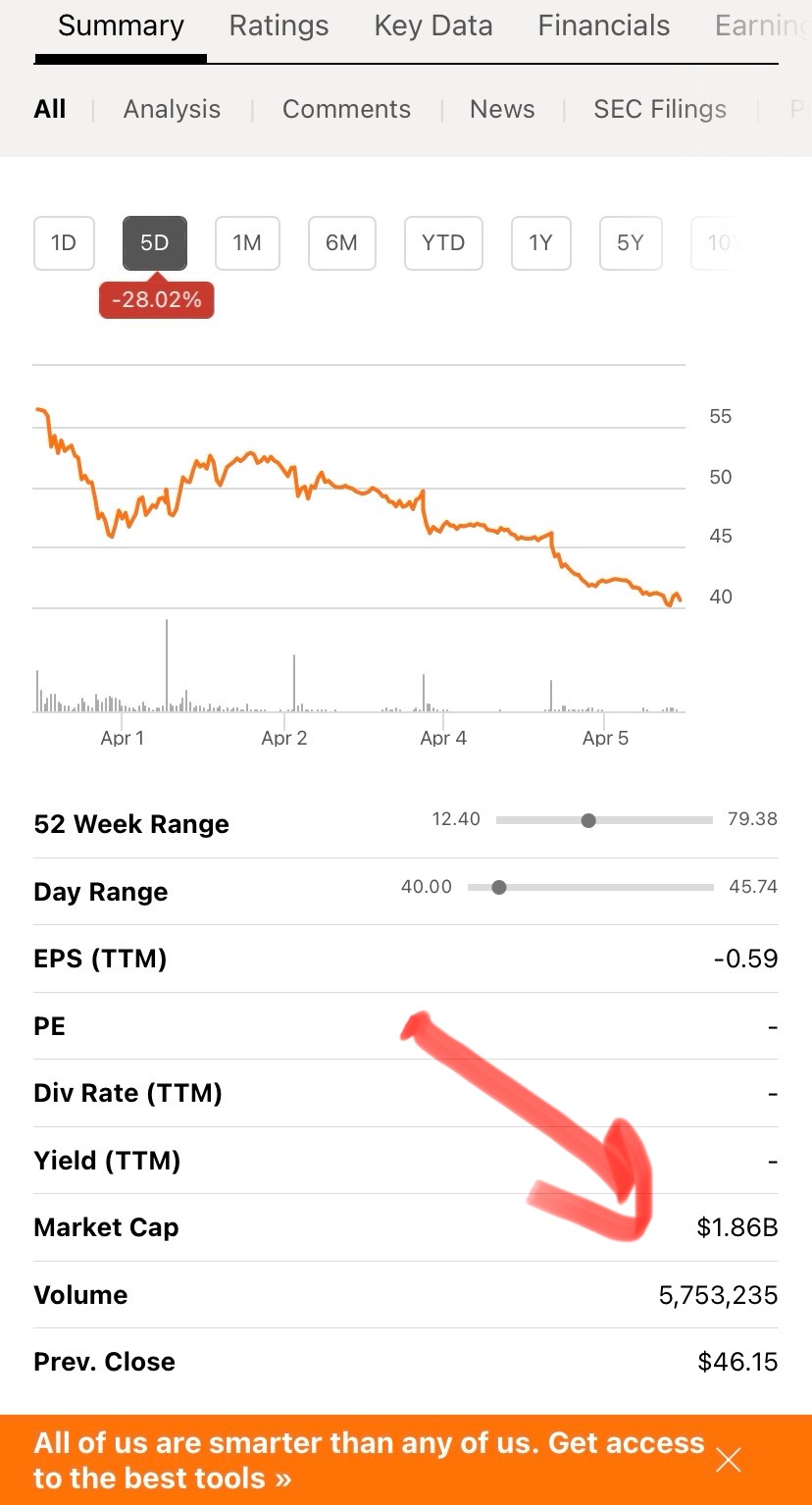Image resolution: width=812 pixels, height=1505 pixels.
Task: Show the 6M price chart
Action: (x=341, y=242)
